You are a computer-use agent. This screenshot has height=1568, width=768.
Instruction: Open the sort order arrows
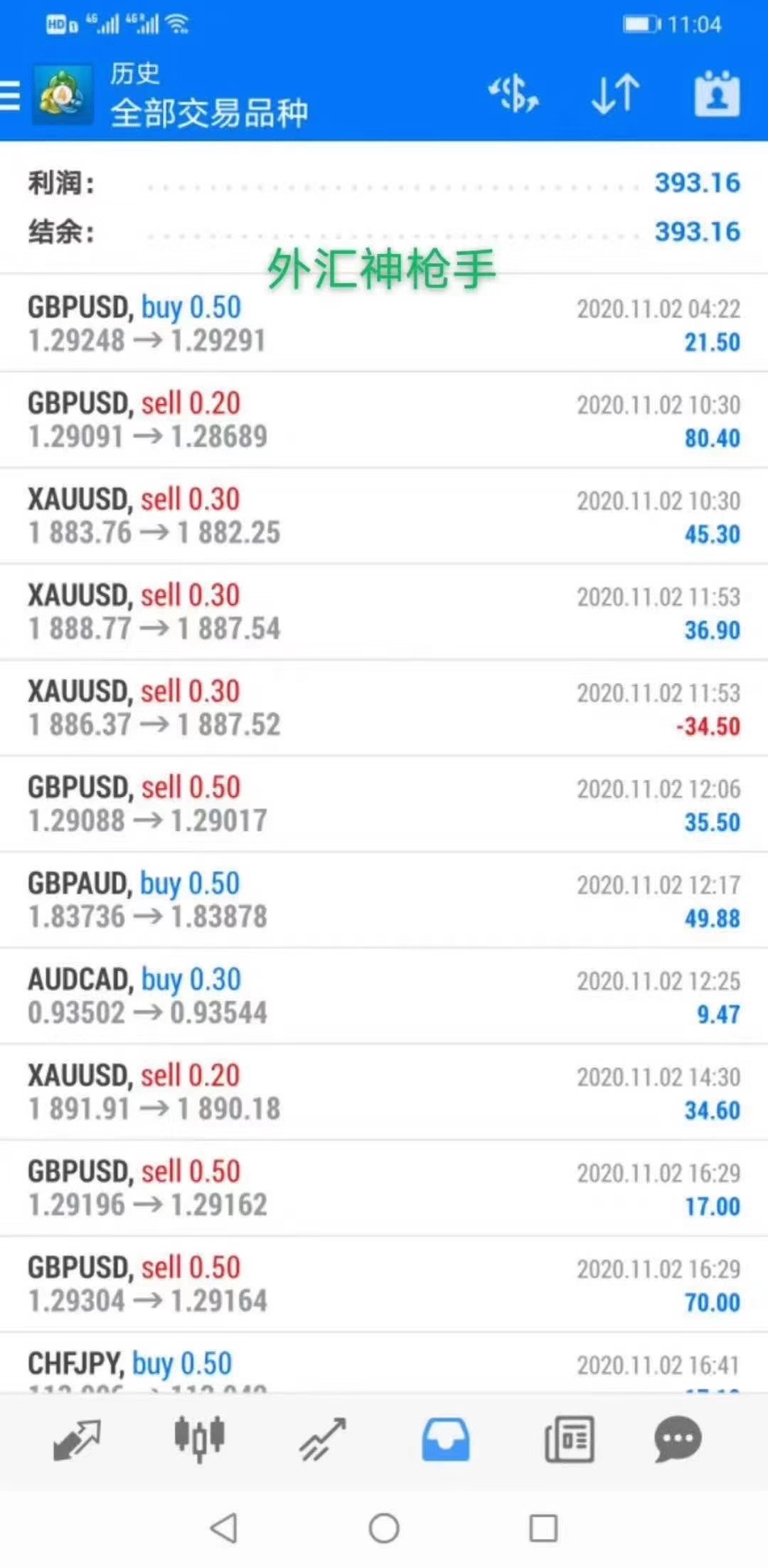pyautogui.click(x=616, y=94)
